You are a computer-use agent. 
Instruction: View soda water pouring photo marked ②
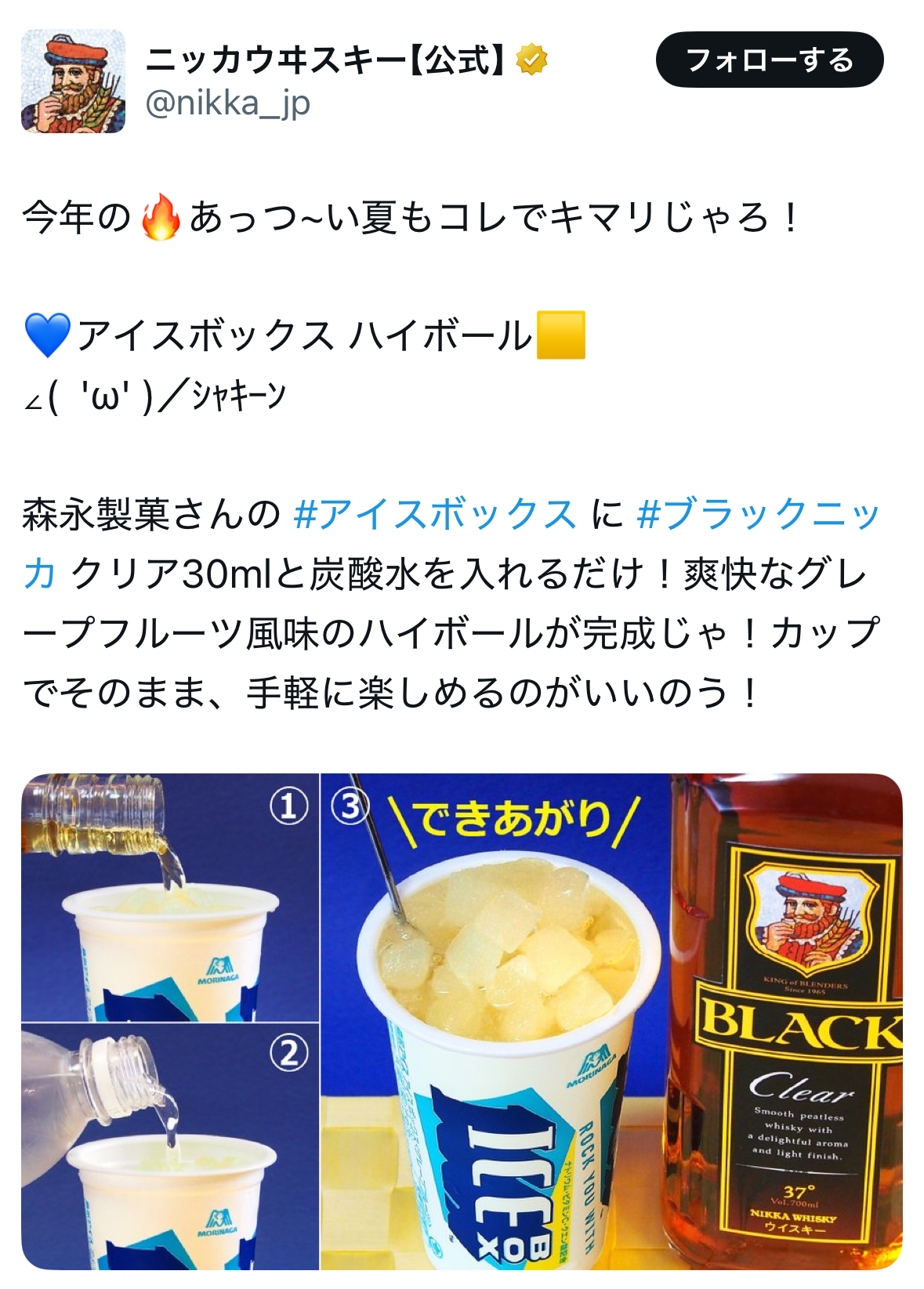click(170, 1146)
